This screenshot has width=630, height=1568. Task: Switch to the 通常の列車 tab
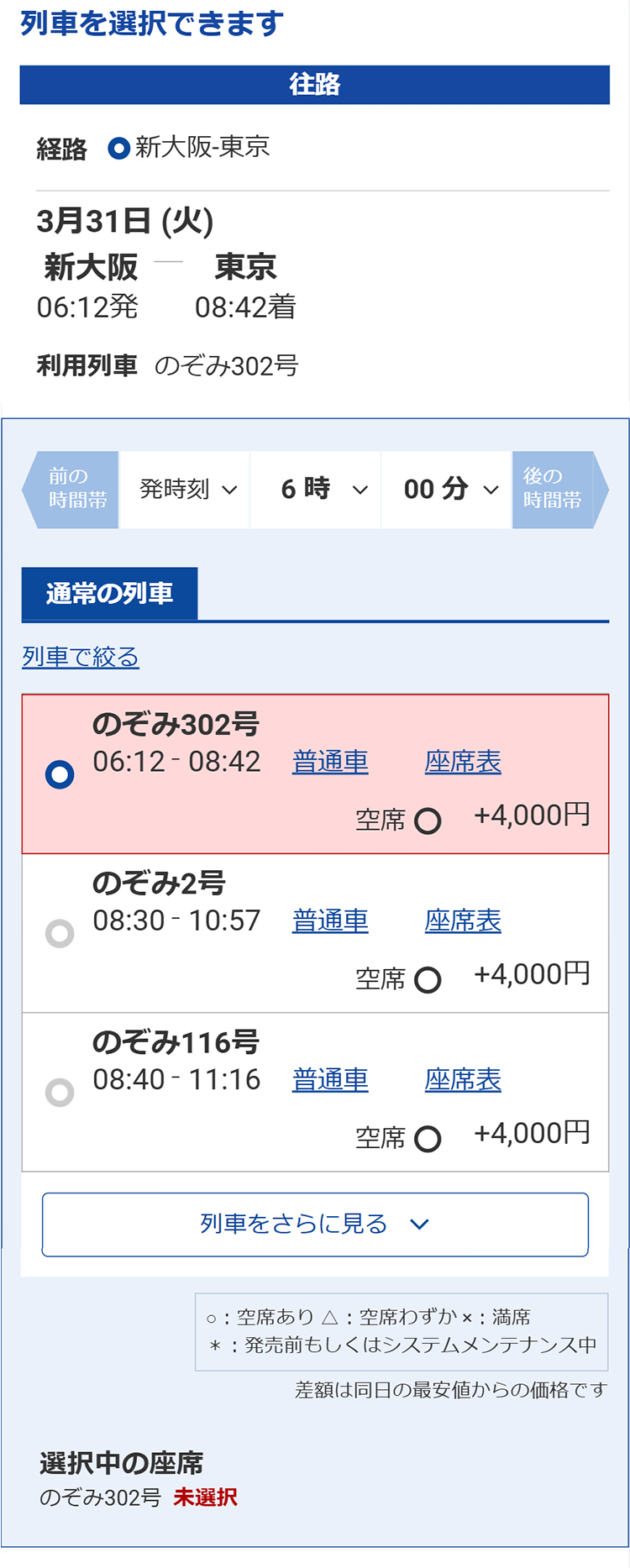pyautogui.click(x=109, y=592)
